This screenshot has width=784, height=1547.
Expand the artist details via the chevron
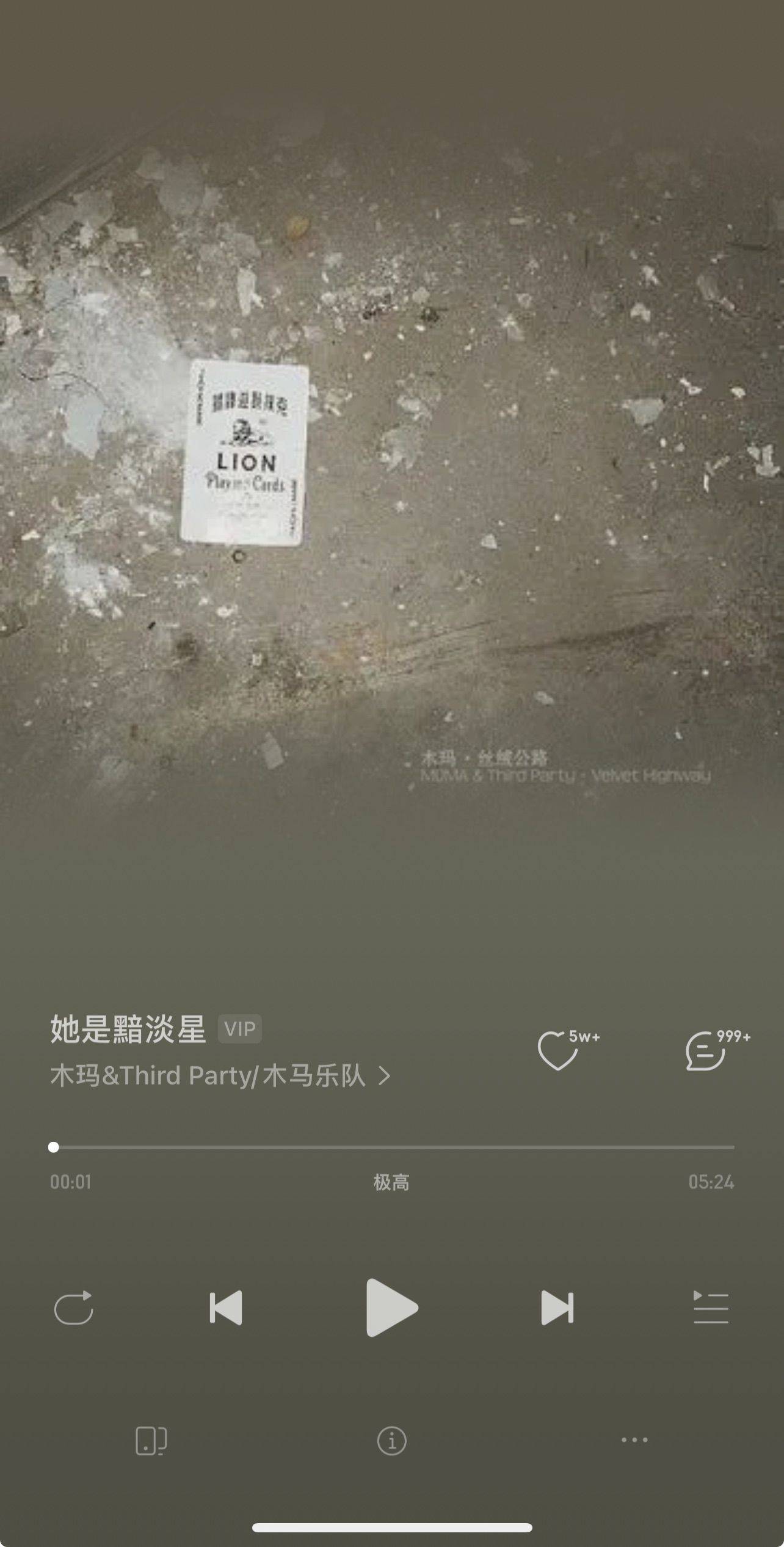tap(385, 1076)
